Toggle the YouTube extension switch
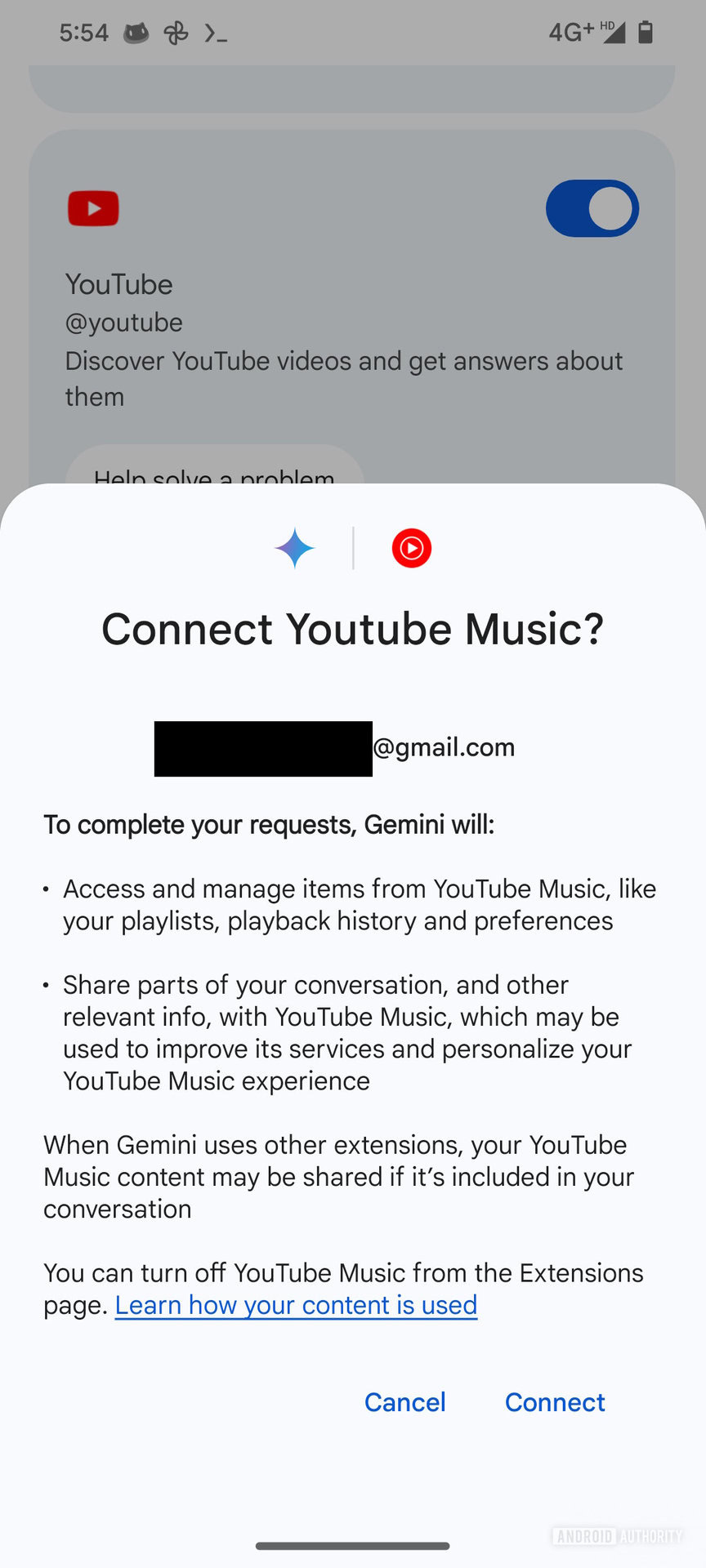The height and width of the screenshot is (1568, 706). pyautogui.click(x=592, y=208)
